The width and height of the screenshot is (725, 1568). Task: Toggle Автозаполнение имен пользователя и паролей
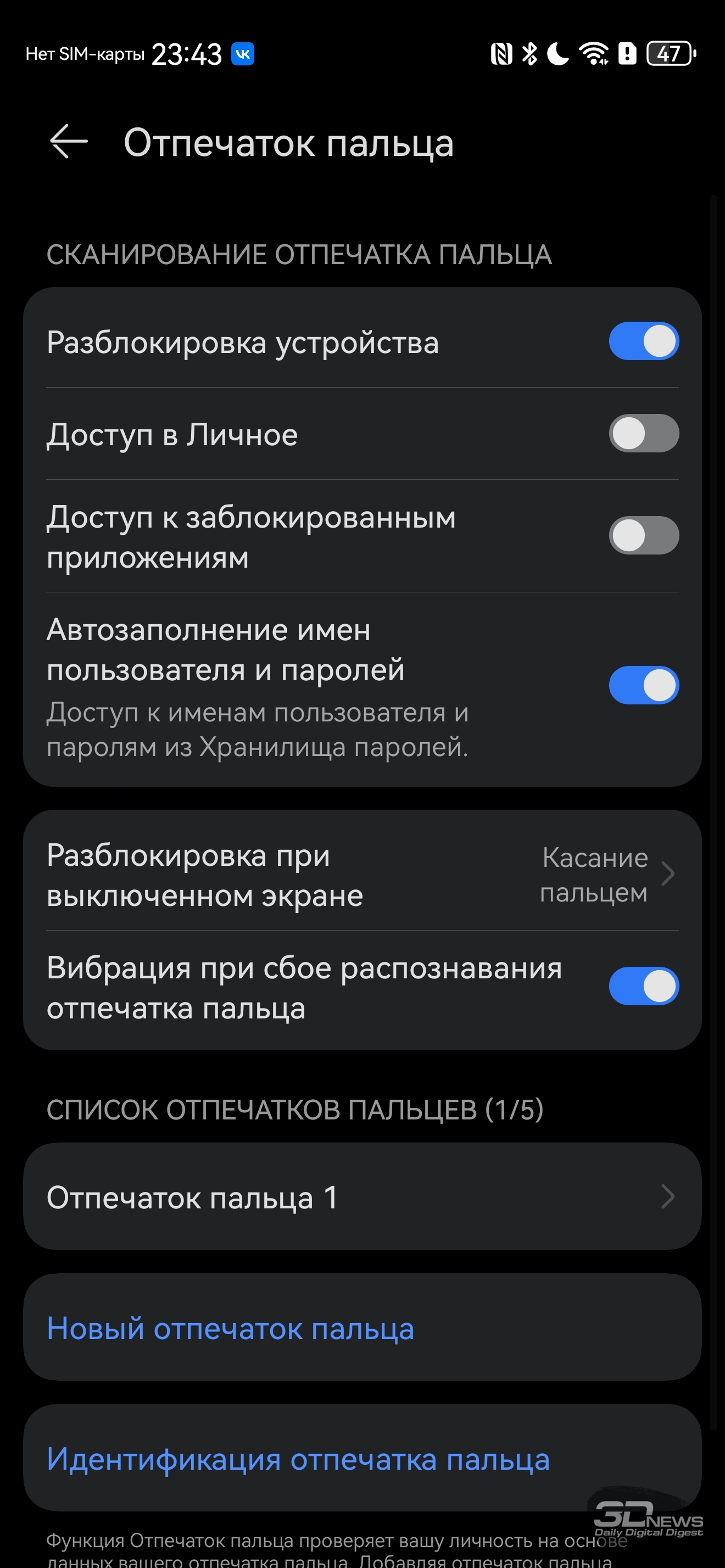tap(643, 685)
